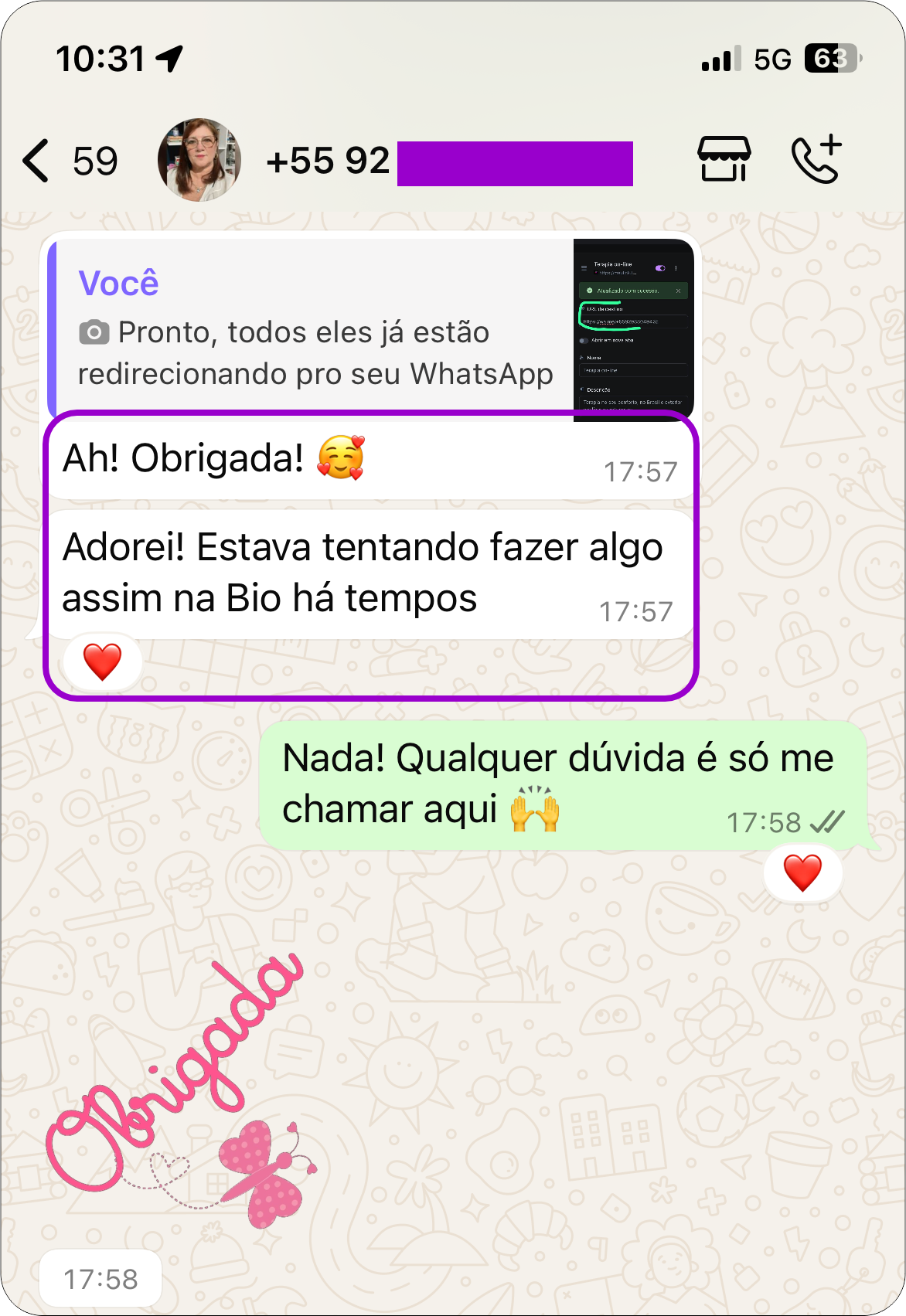The image size is (906, 1316).
Task: View heart reaction on 'Nada! Qualquer dúvida' message
Action: [x=802, y=873]
